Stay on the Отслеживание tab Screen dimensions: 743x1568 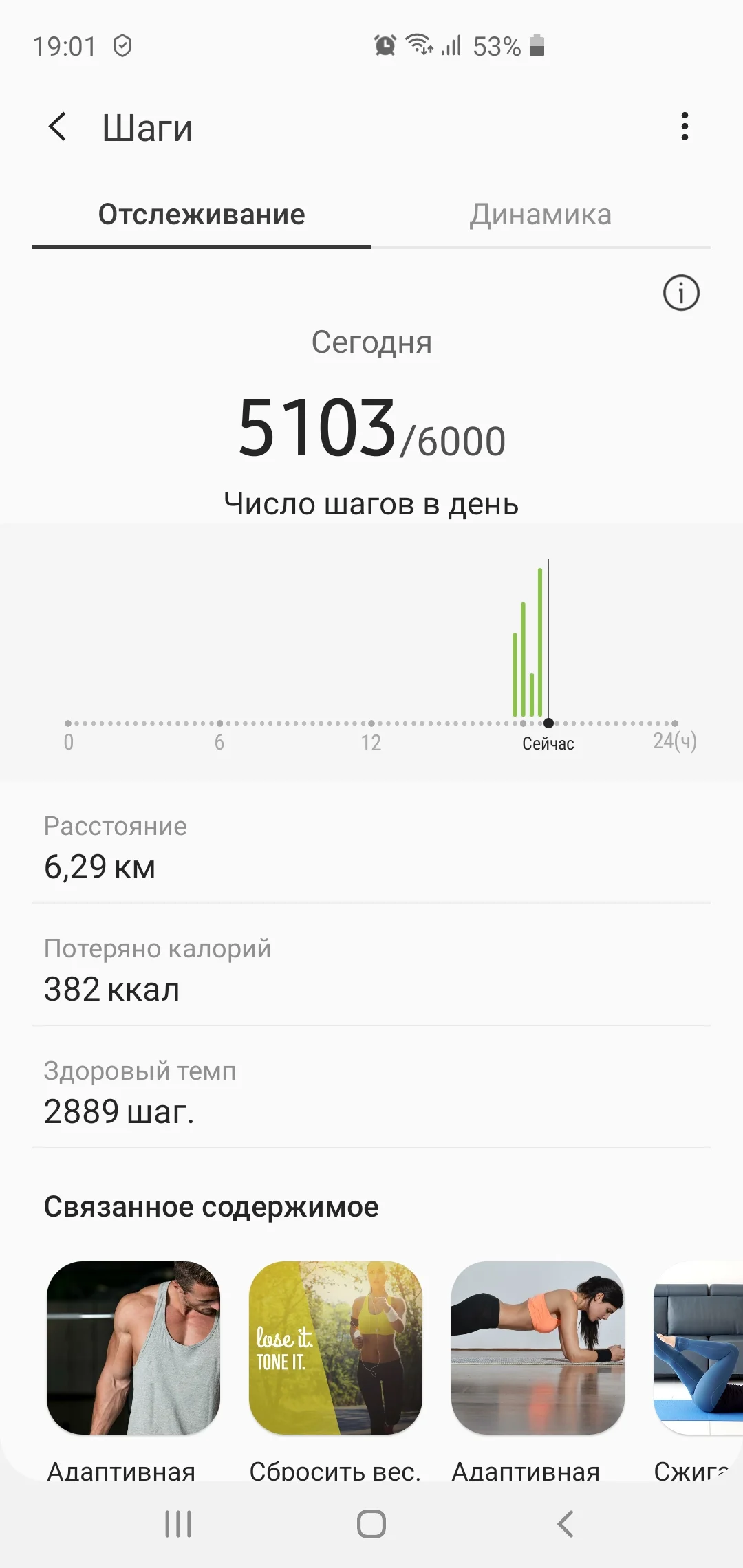(x=202, y=214)
